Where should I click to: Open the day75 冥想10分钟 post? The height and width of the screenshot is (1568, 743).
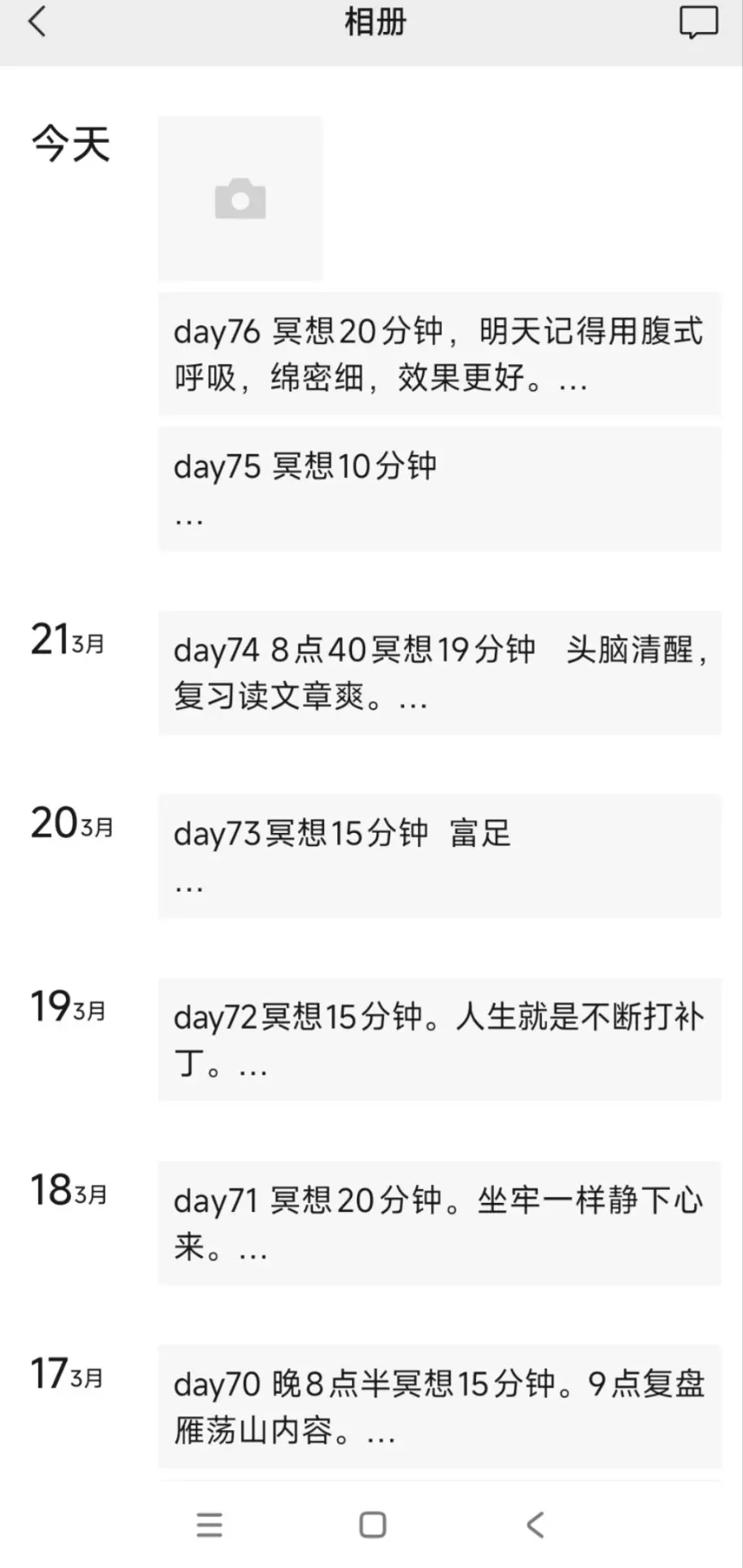[x=439, y=488]
